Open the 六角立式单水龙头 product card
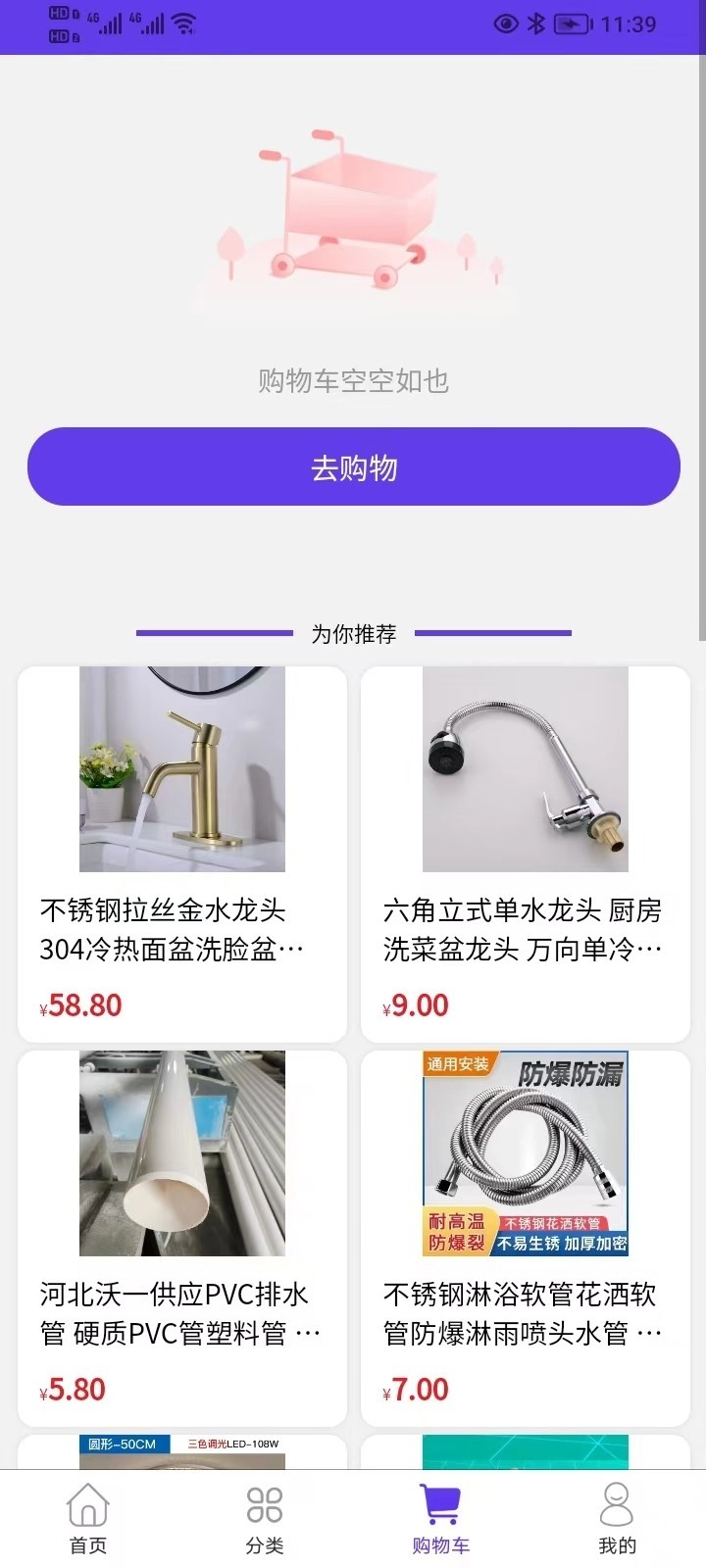Image resolution: width=706 pixels, height=1568 pixels. click(x=526, y=853)
